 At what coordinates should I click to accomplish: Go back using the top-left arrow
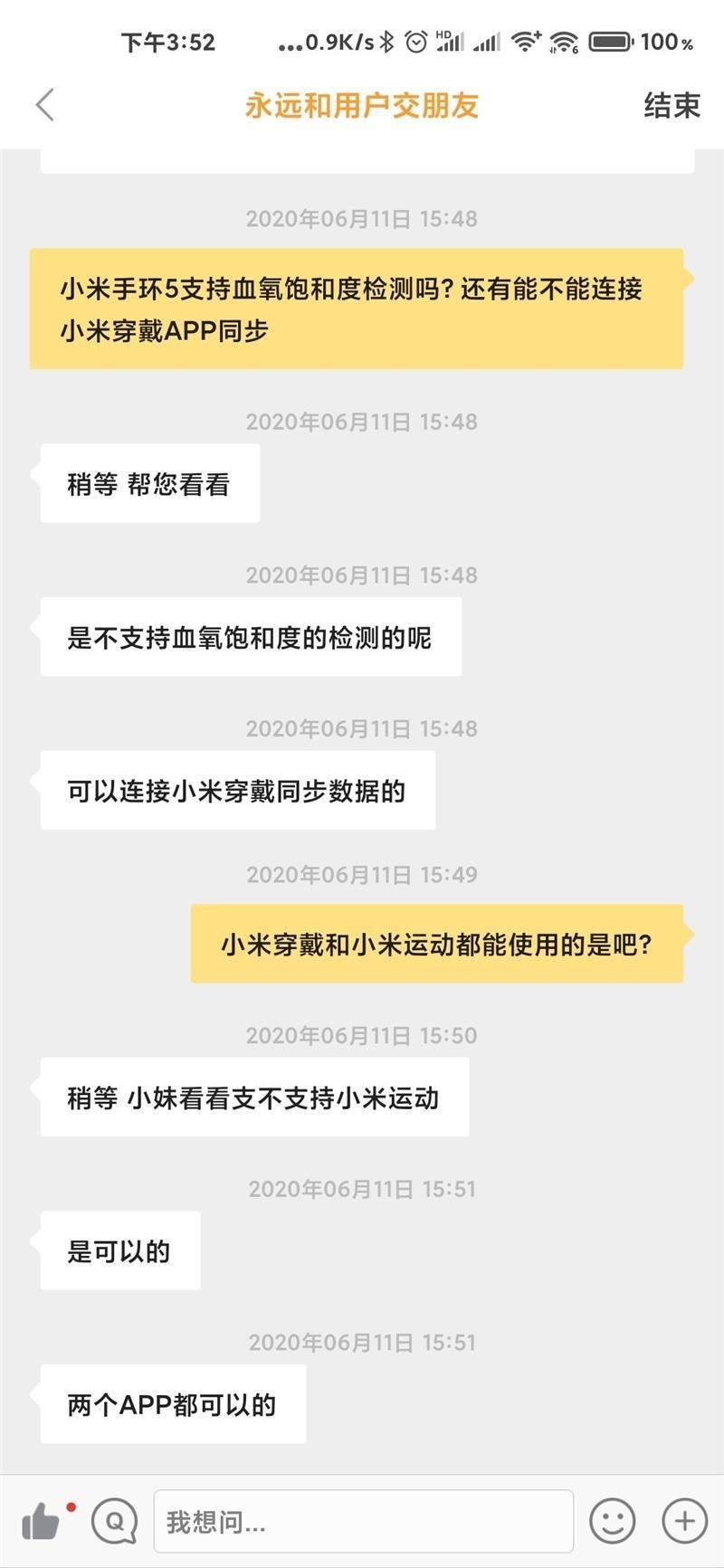pyautogui.click(x=45, y=106)
